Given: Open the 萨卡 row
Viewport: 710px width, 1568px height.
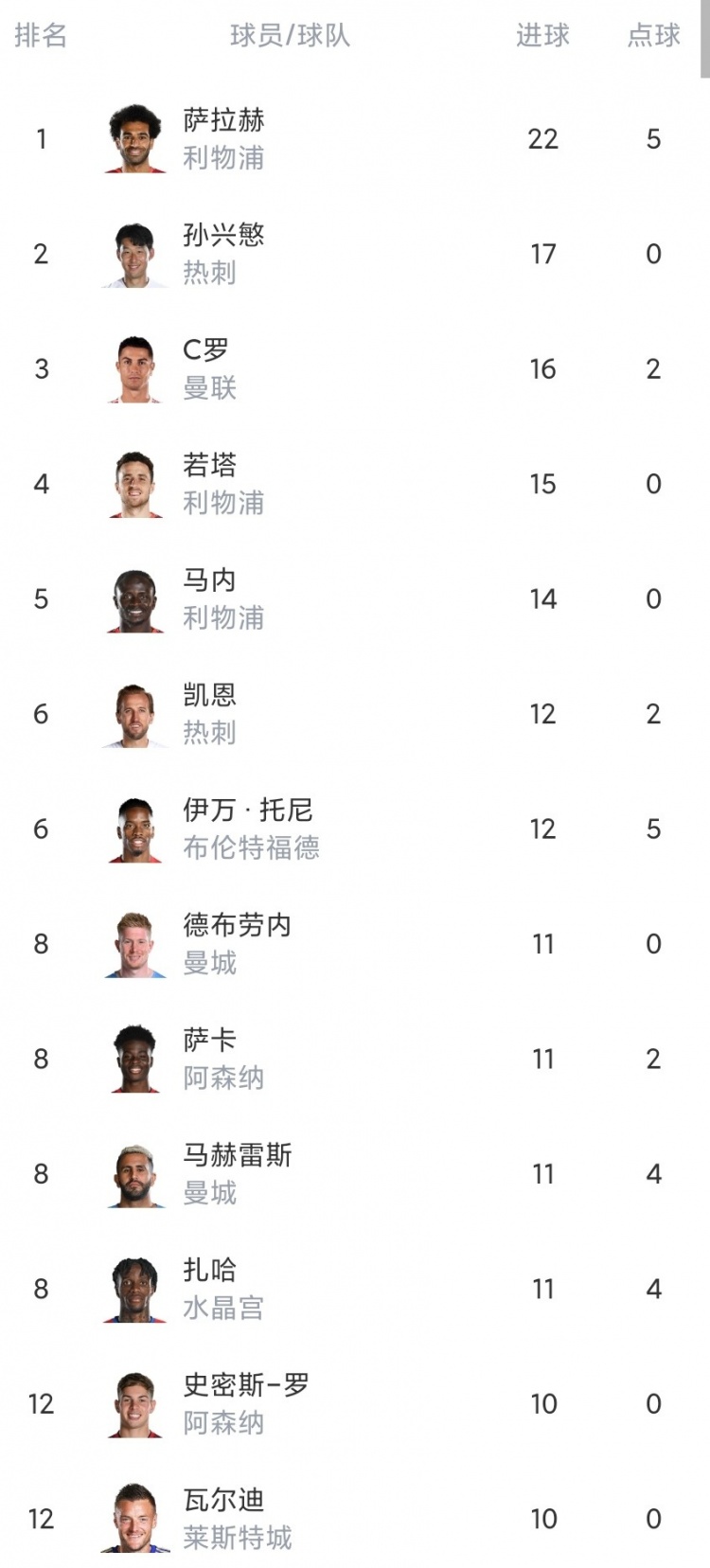Looking at the screenshot, I should pyautogui.click(x=355, y=1060).
